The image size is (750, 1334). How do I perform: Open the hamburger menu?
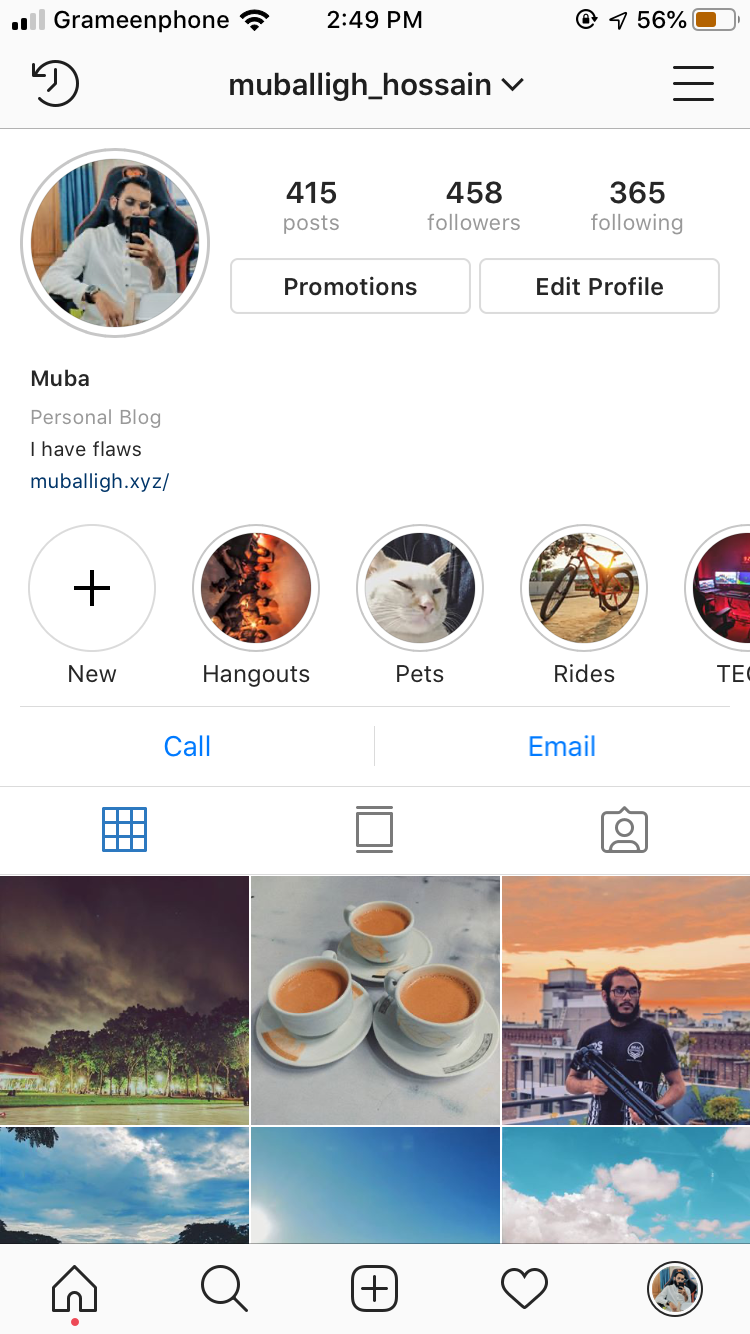coord(693,84)
